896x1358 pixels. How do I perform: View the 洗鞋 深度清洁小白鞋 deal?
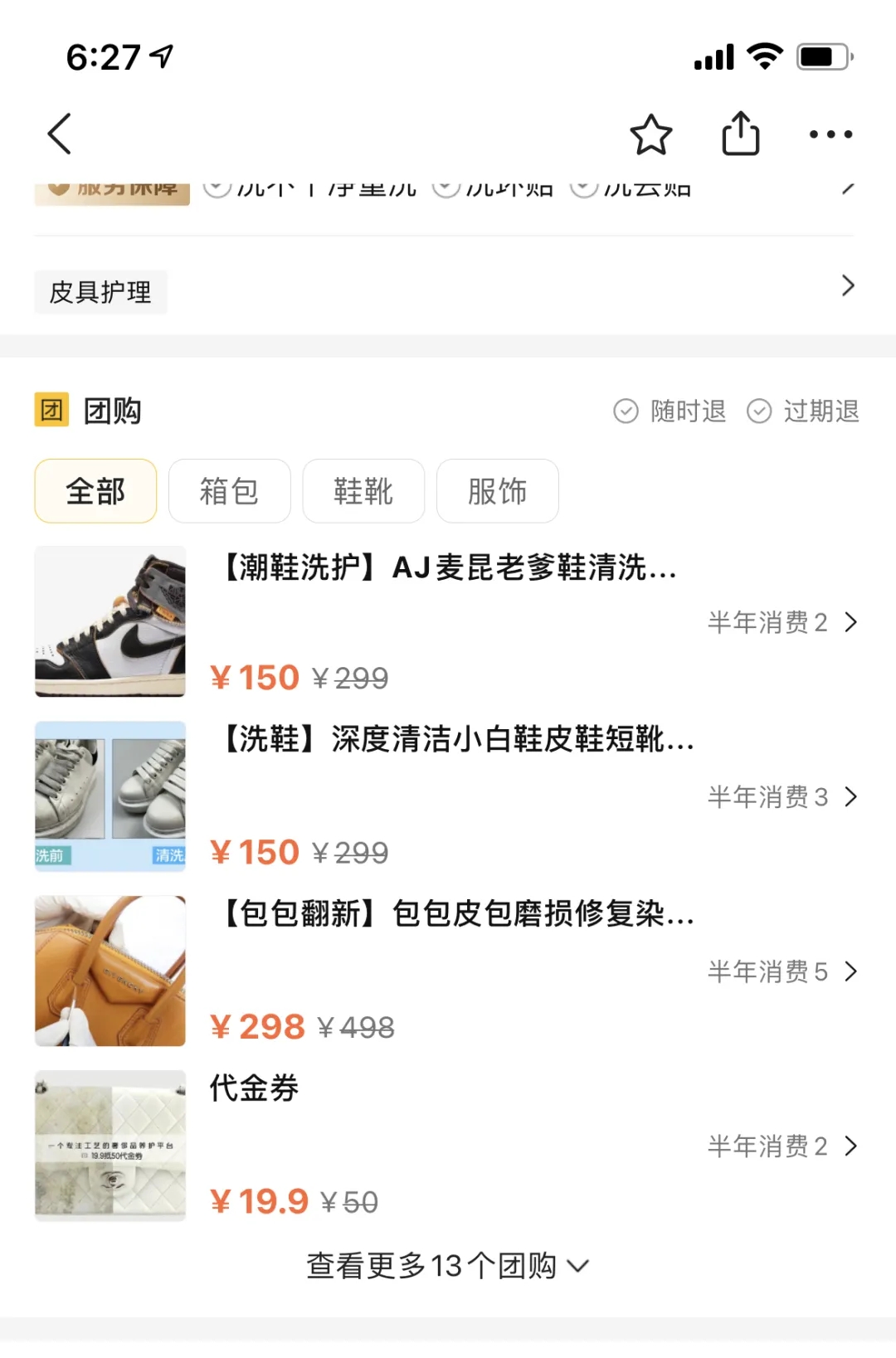(456, 740)
